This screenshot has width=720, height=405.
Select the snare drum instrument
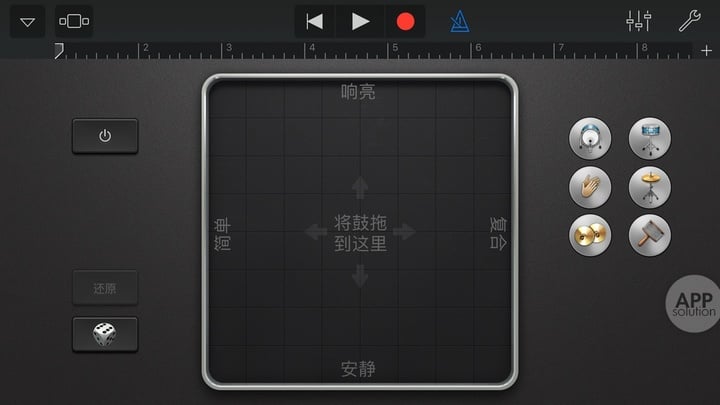(650, 139)
